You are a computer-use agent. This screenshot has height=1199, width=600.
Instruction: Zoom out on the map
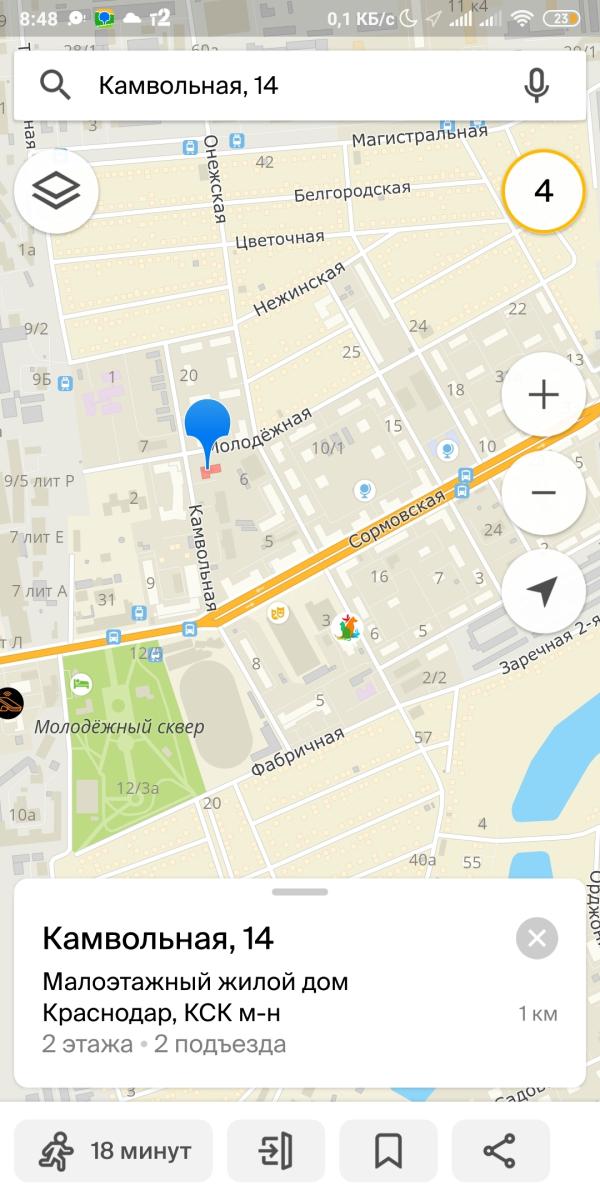click(x=543, y=492)
